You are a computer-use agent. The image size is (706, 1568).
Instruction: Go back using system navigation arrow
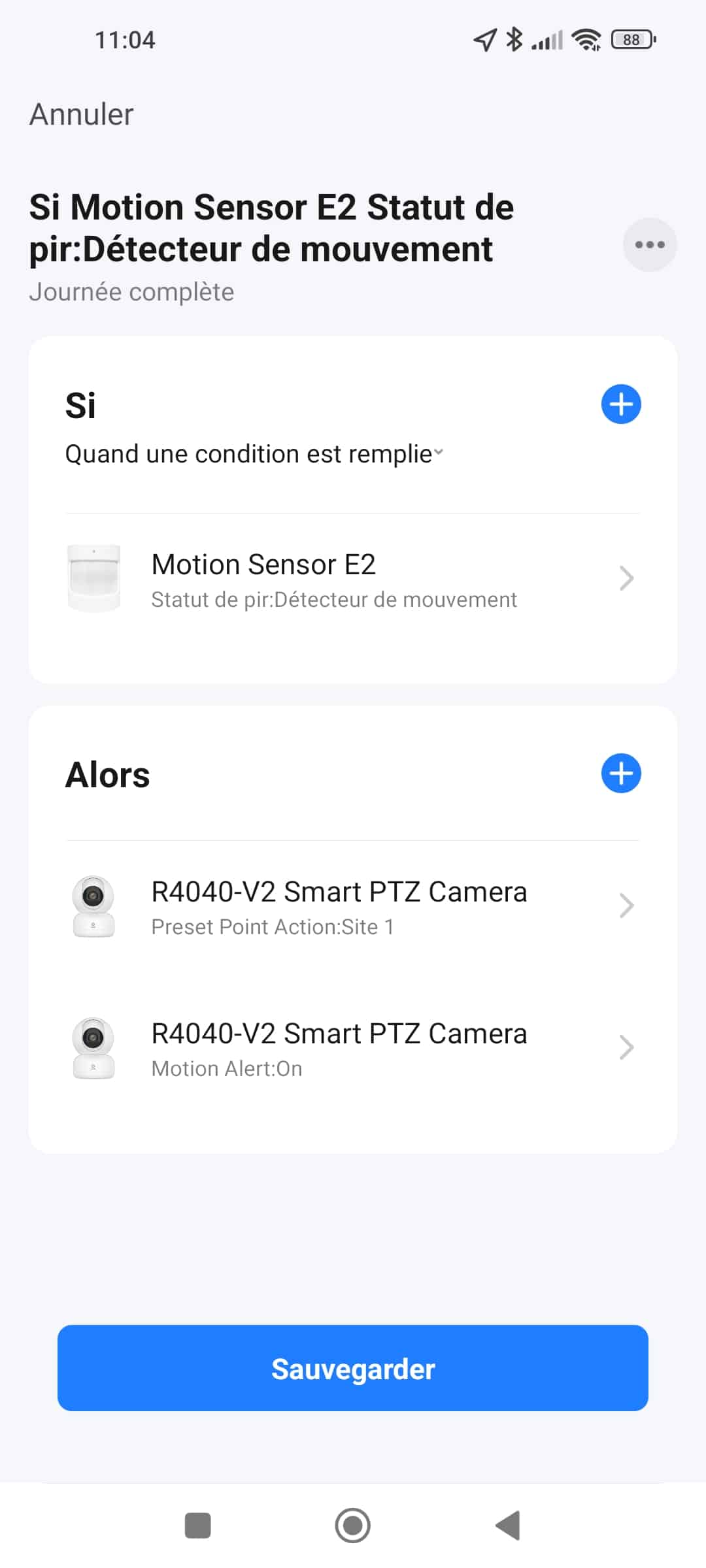[x=508, y=1526]
